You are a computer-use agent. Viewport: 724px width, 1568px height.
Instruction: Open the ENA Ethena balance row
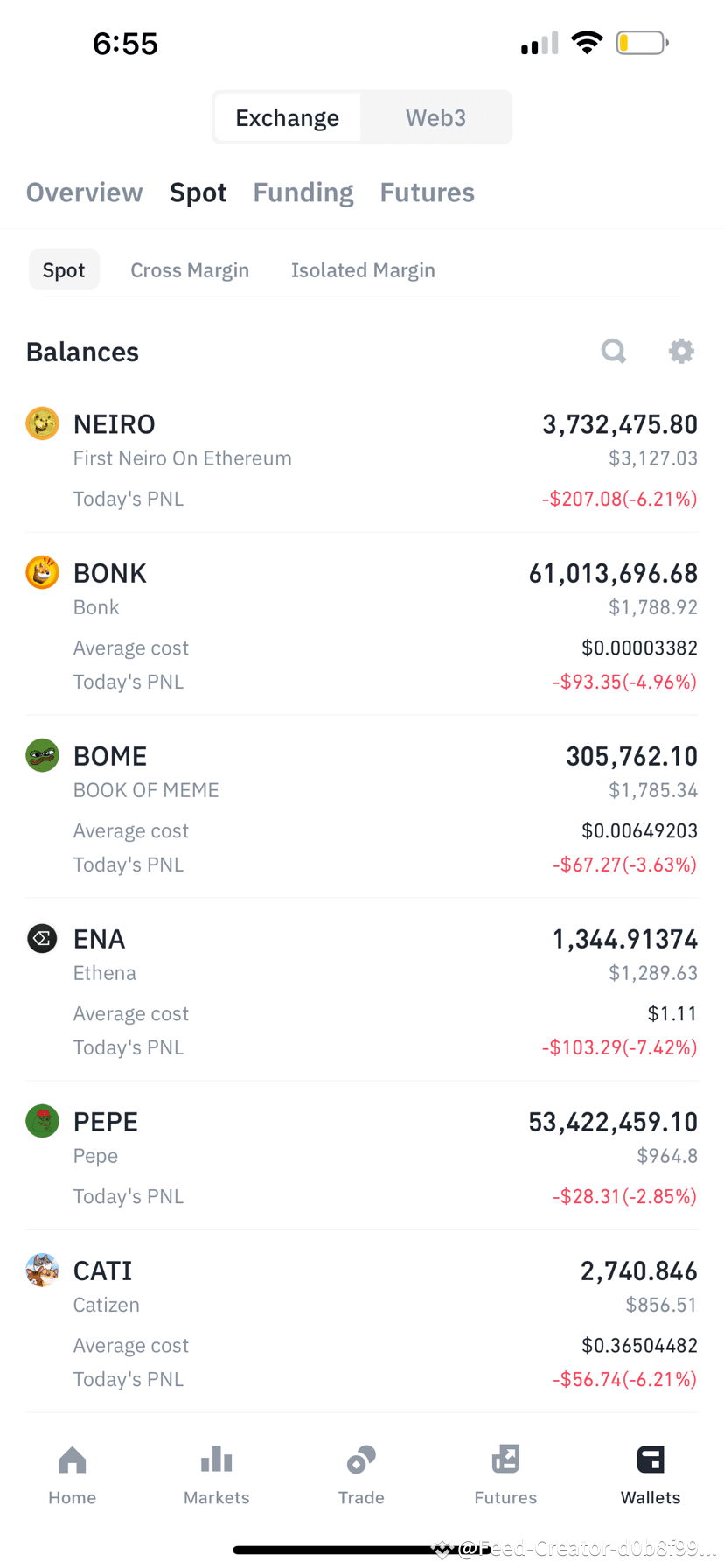362,990
